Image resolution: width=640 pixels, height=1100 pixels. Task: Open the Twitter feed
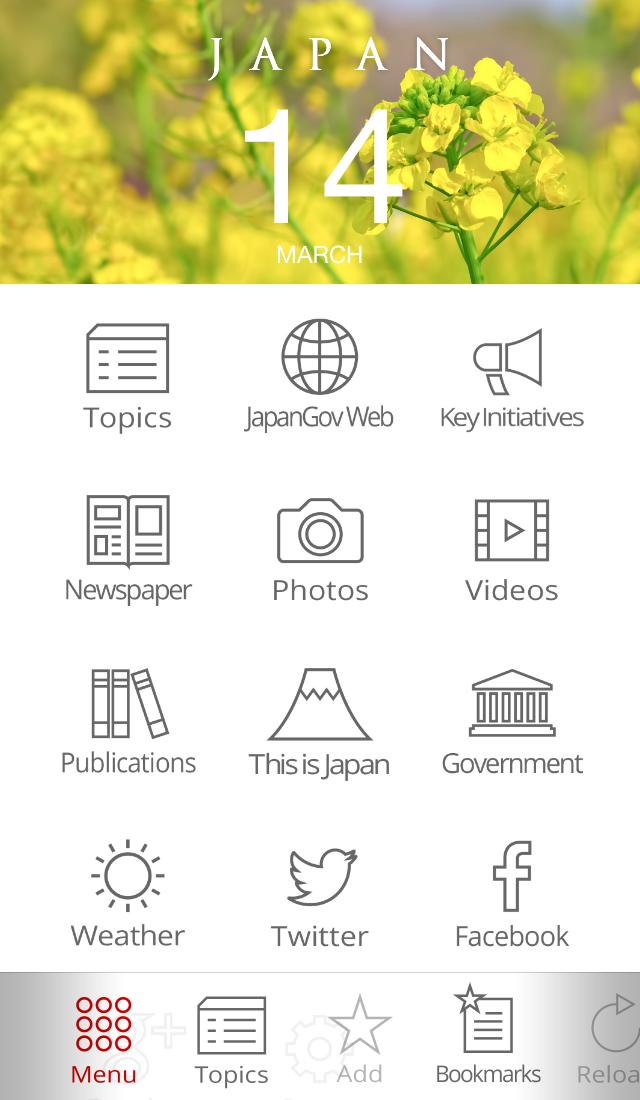tap(320, 894)
